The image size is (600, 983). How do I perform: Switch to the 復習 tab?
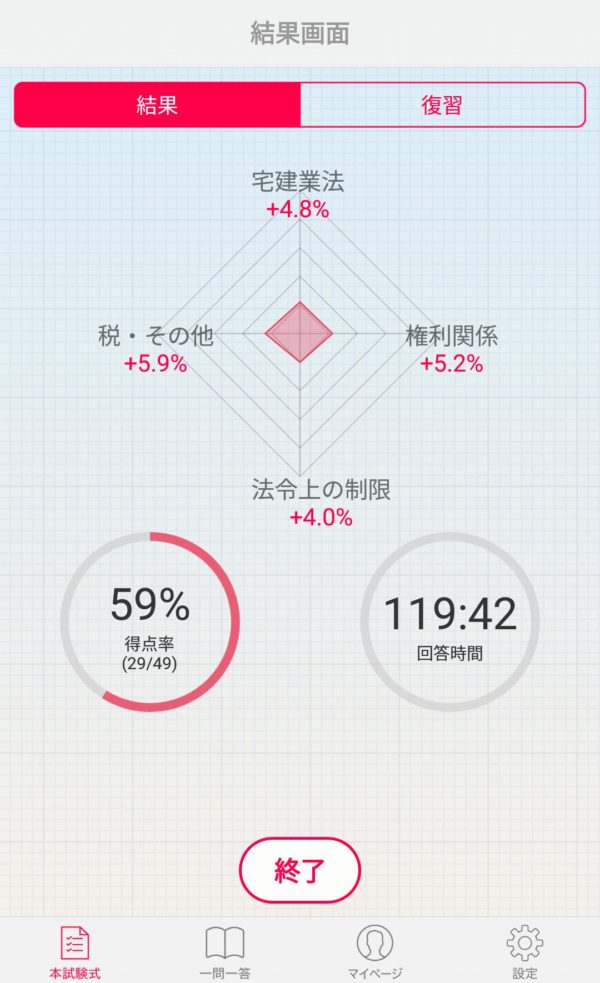coord(443,105)
